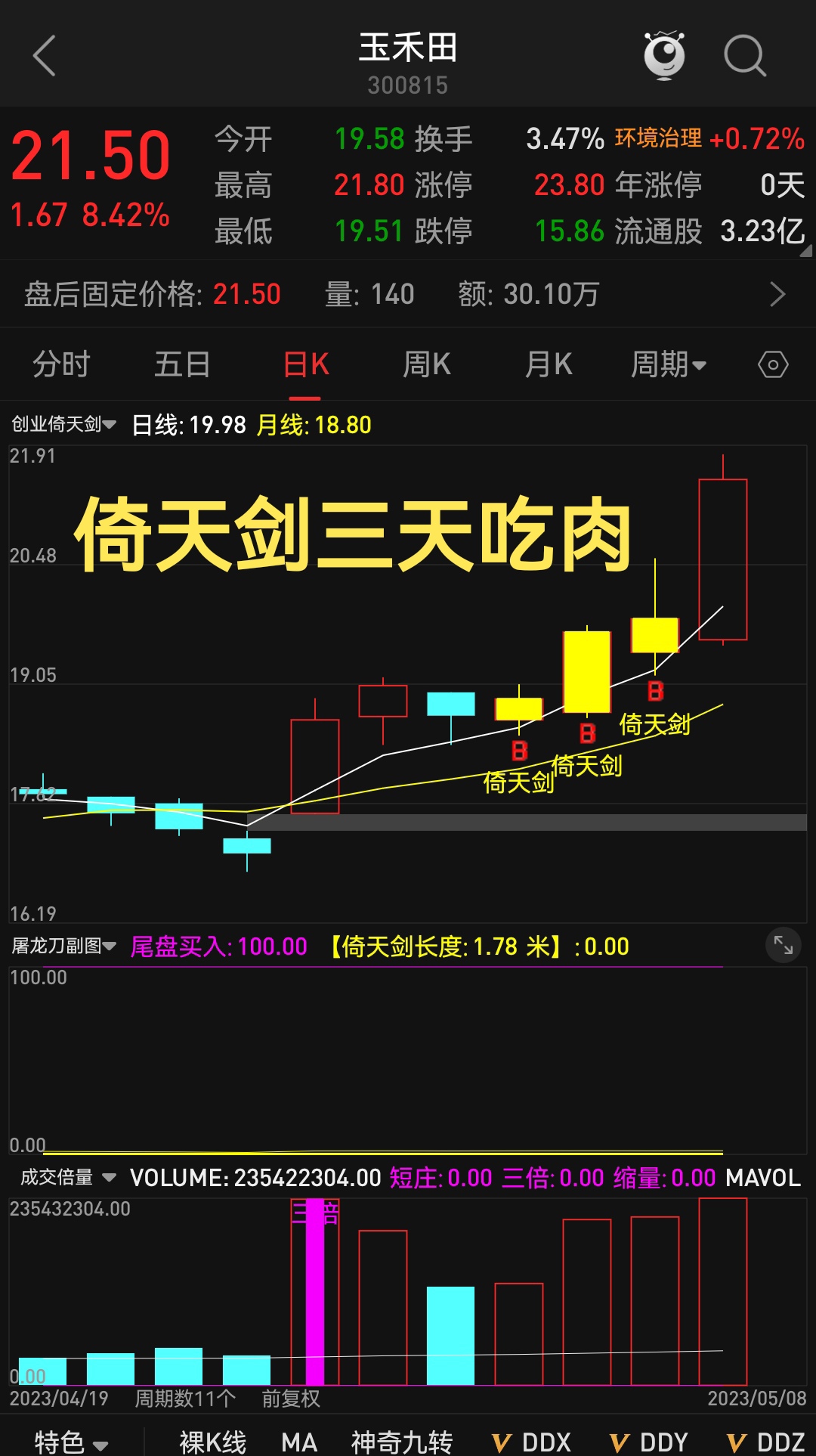Go back using the top-left arrow

tap(45, 56)
